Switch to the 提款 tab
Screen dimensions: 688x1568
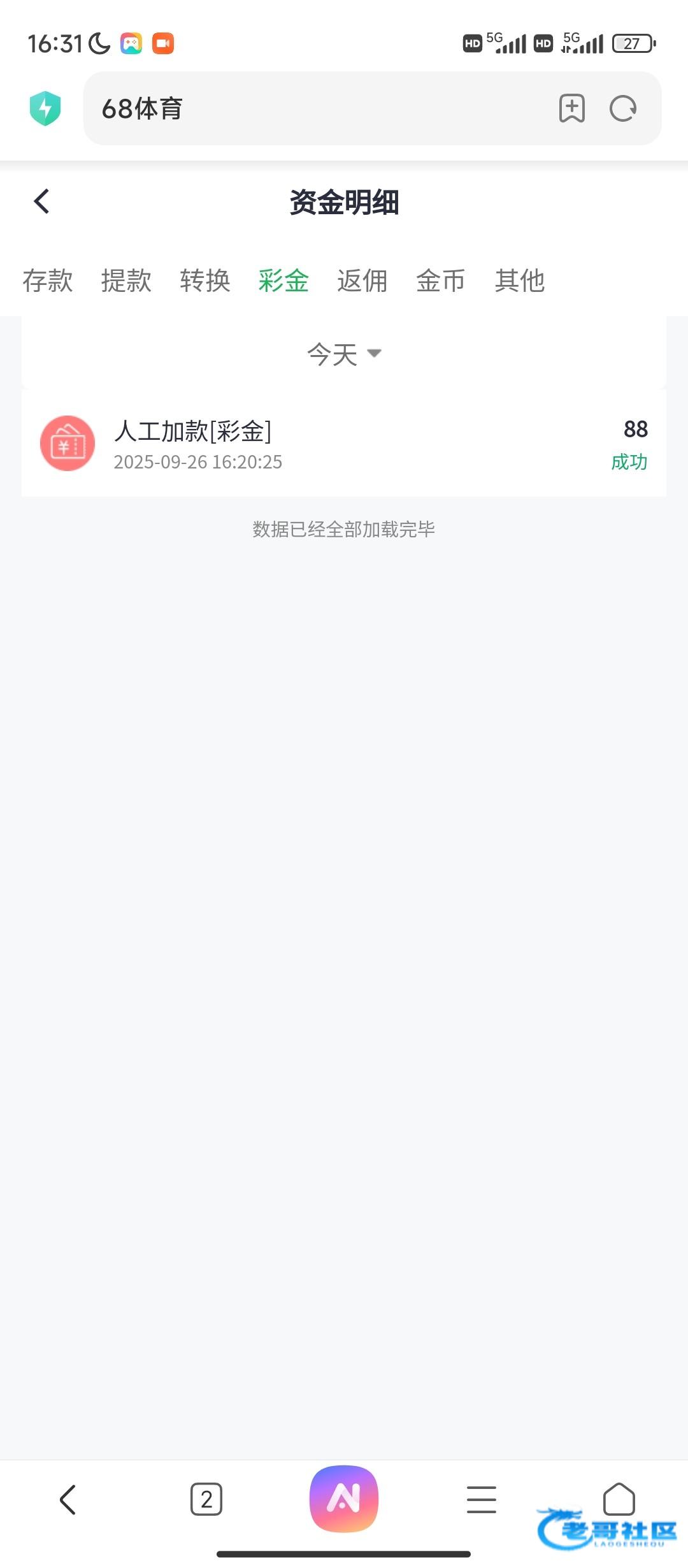tap(126, 280)
